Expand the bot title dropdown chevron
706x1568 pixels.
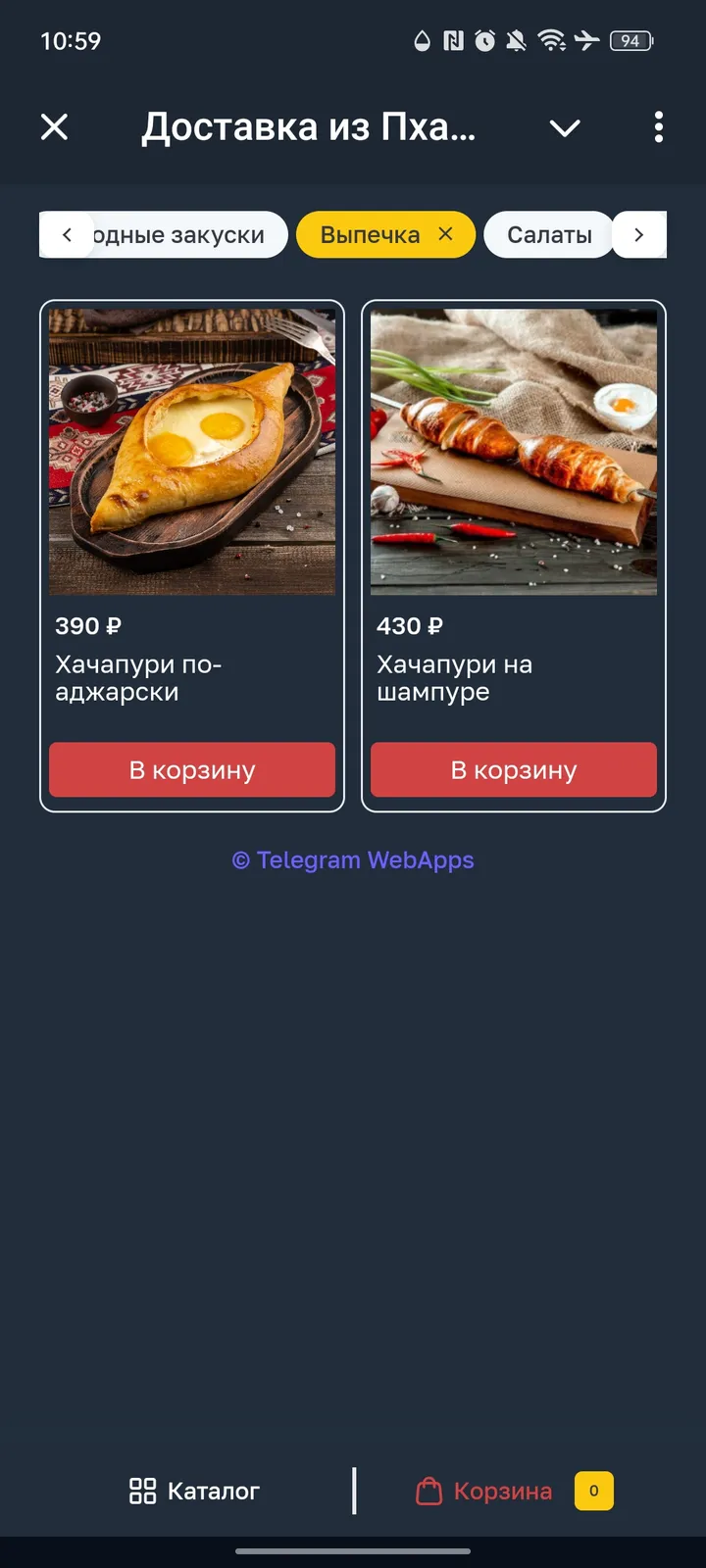click(565, 127)
